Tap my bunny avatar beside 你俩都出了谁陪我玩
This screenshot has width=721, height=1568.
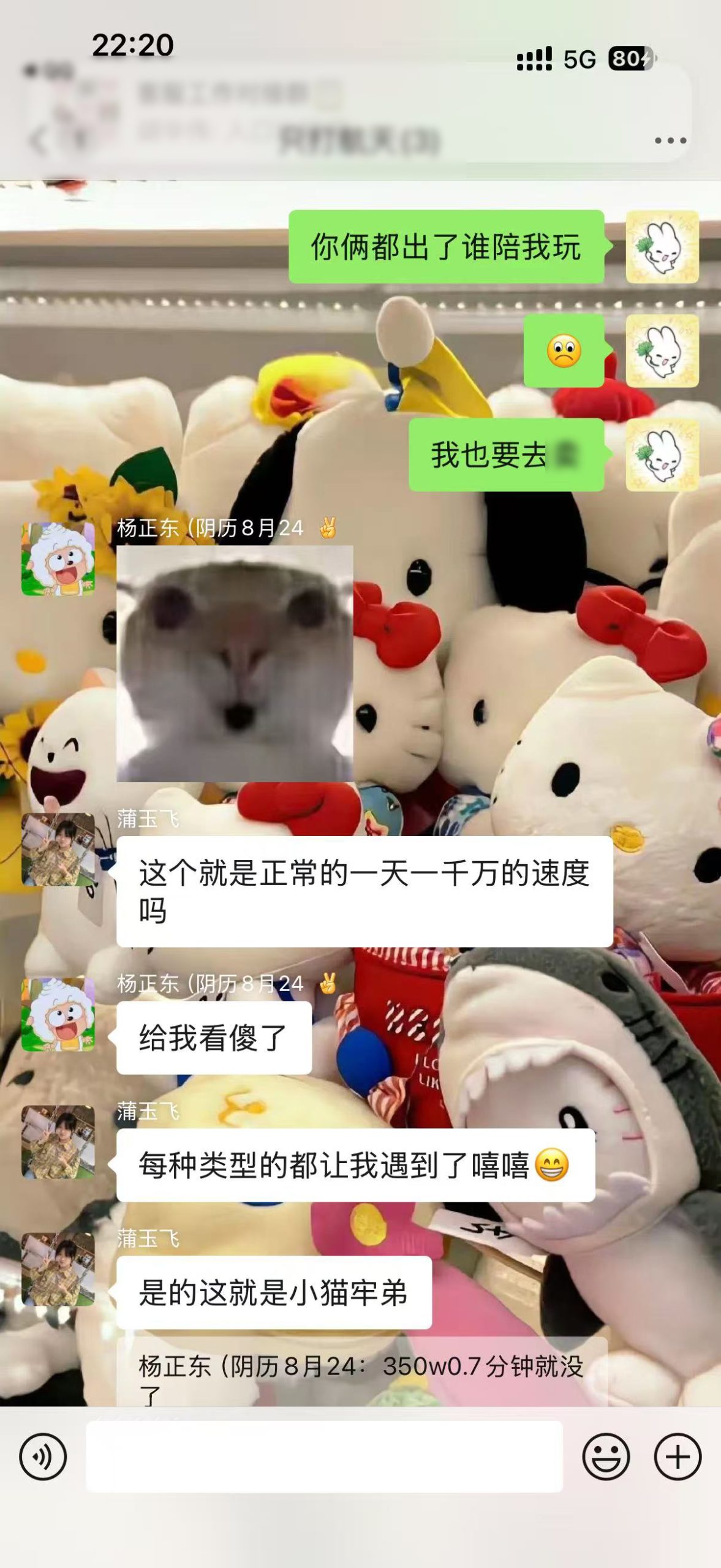click(x=662, y=247)
